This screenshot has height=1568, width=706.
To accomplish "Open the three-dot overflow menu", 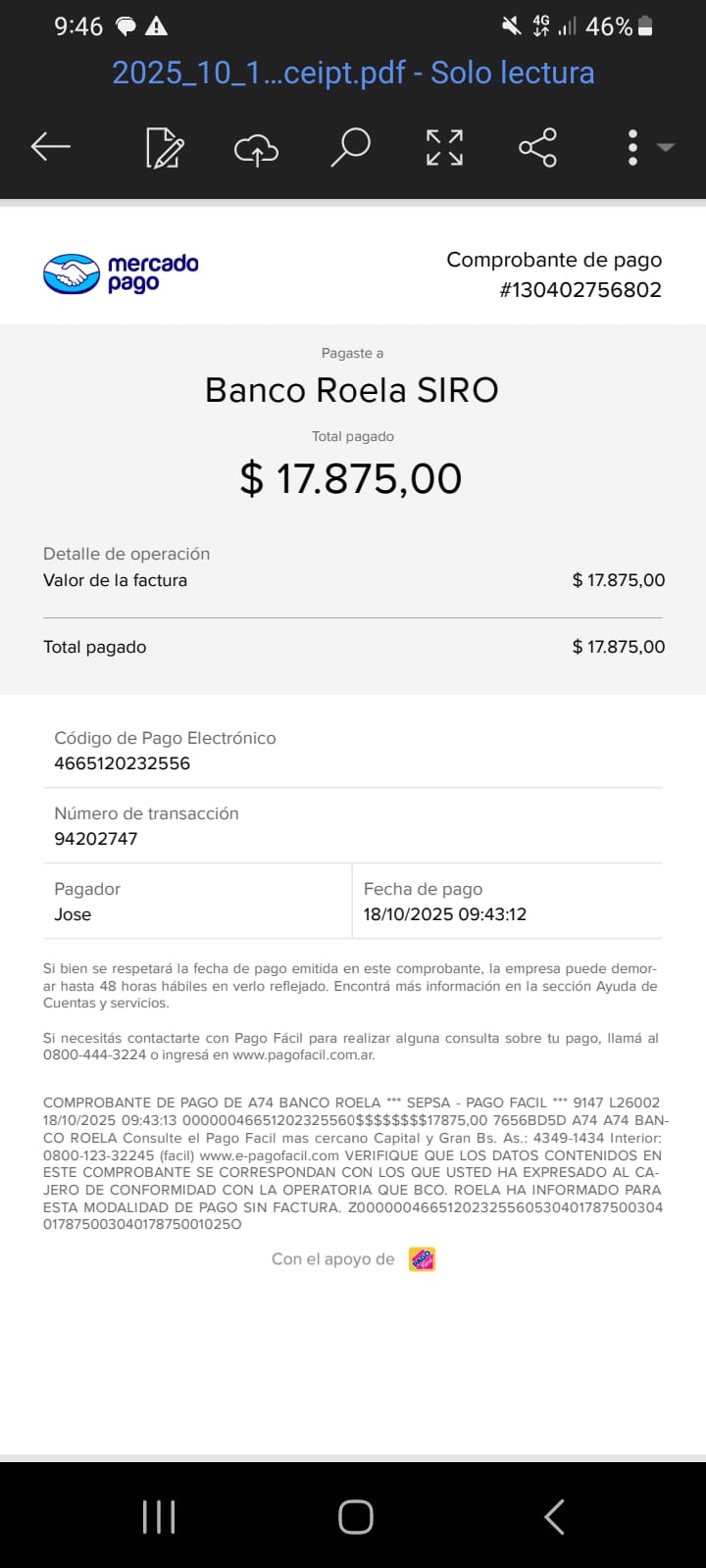I will pyautogui.click(x=633, y=147).
